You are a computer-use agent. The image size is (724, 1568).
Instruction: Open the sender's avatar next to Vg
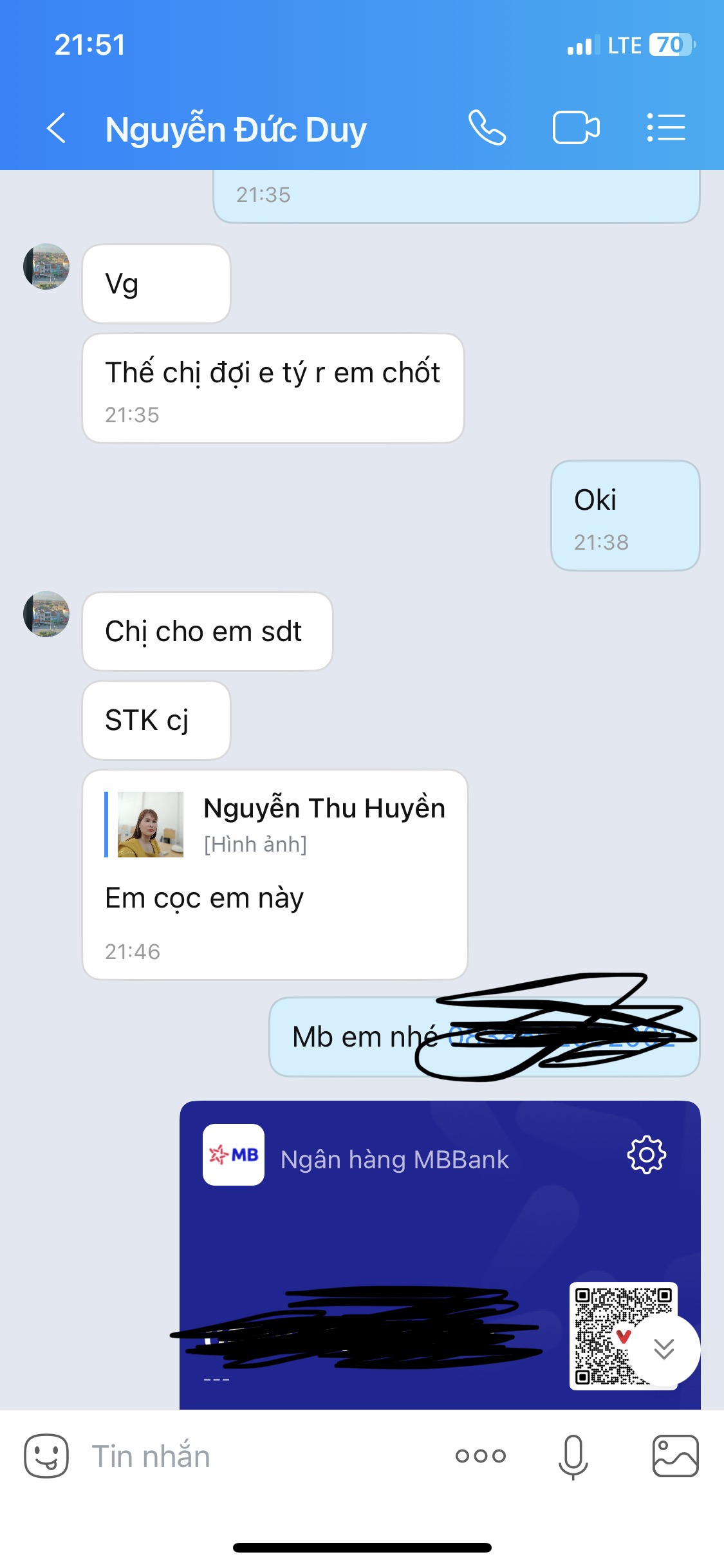[46, 266]
